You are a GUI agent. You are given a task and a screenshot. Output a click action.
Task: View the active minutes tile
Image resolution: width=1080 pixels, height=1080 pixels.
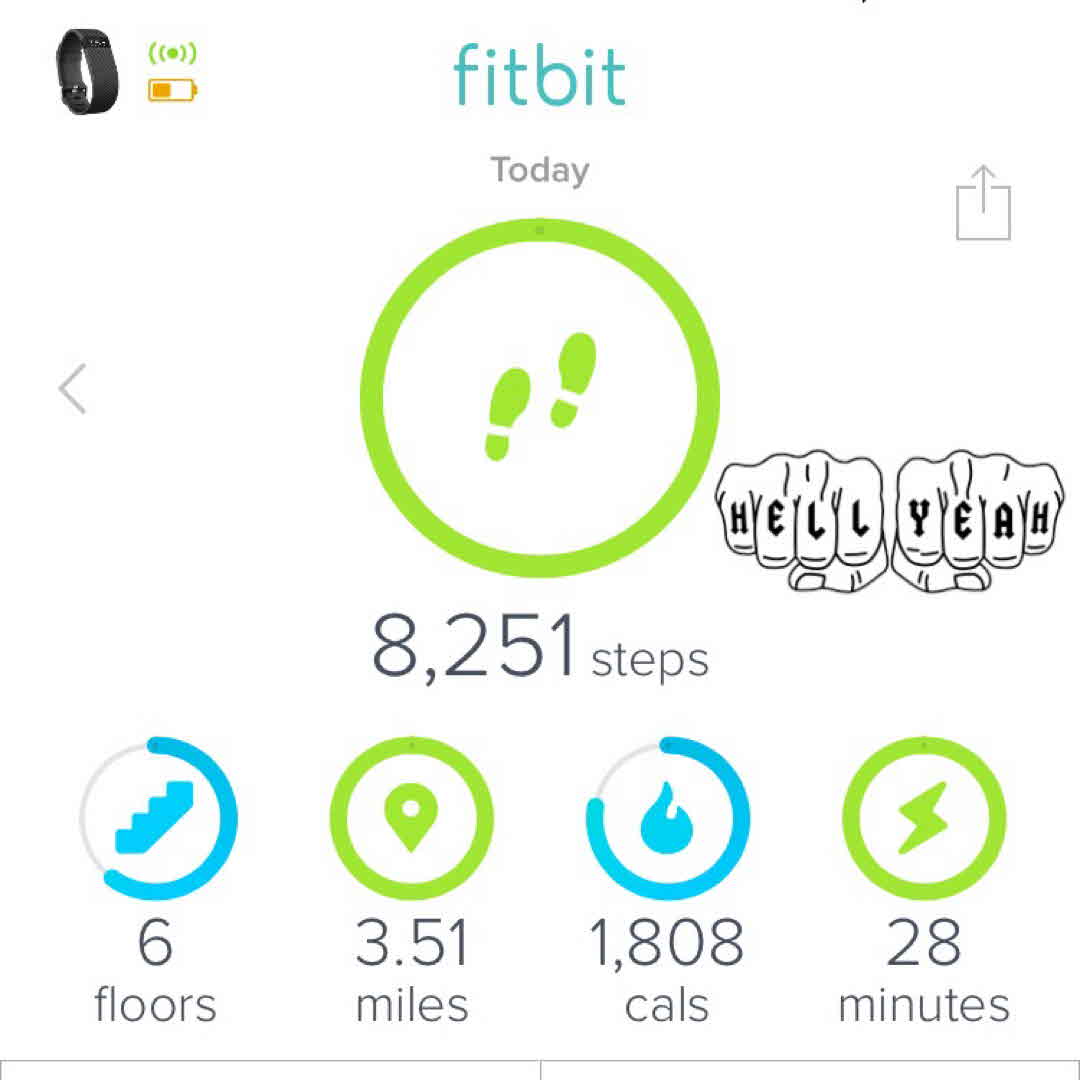(x=923, y=818)
